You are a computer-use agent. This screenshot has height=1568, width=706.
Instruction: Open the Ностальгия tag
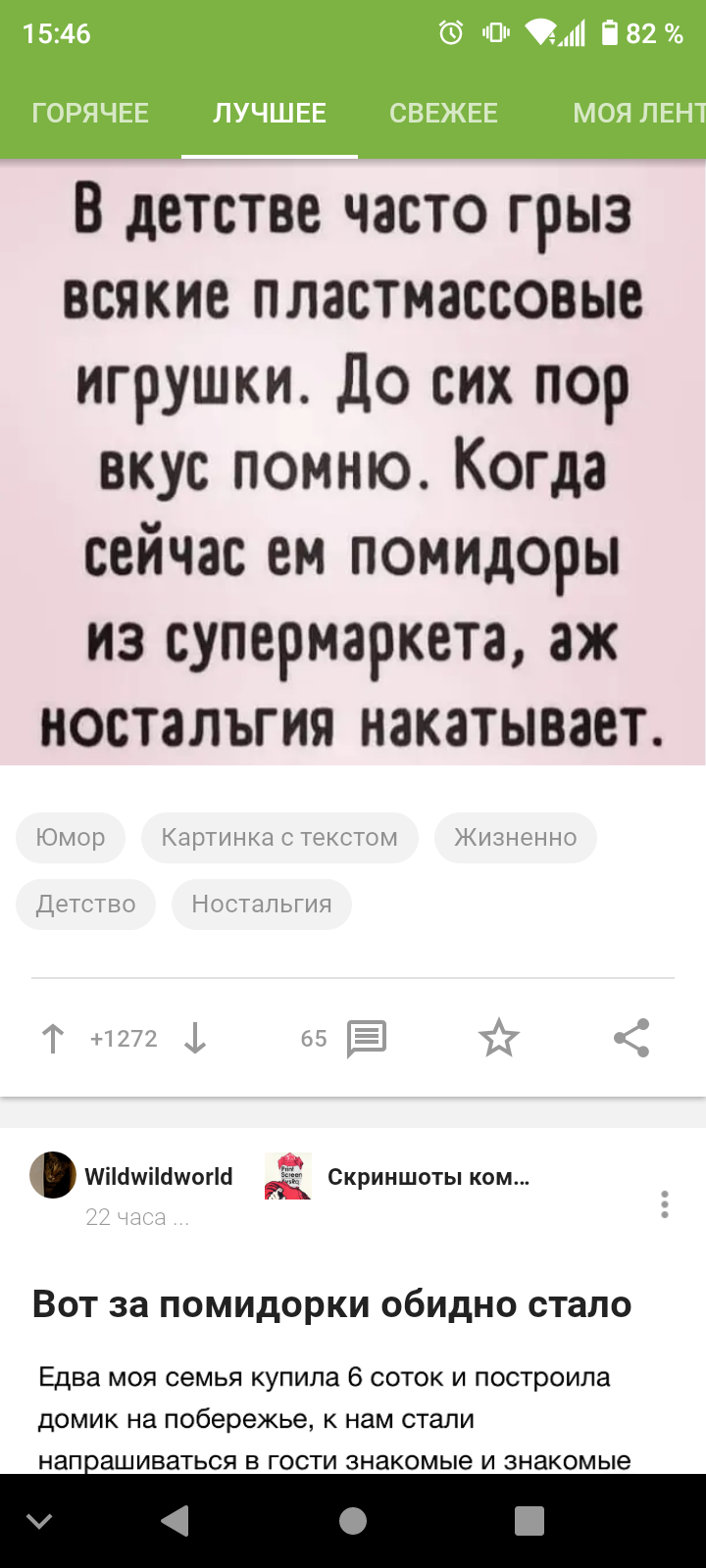point(261,904)
